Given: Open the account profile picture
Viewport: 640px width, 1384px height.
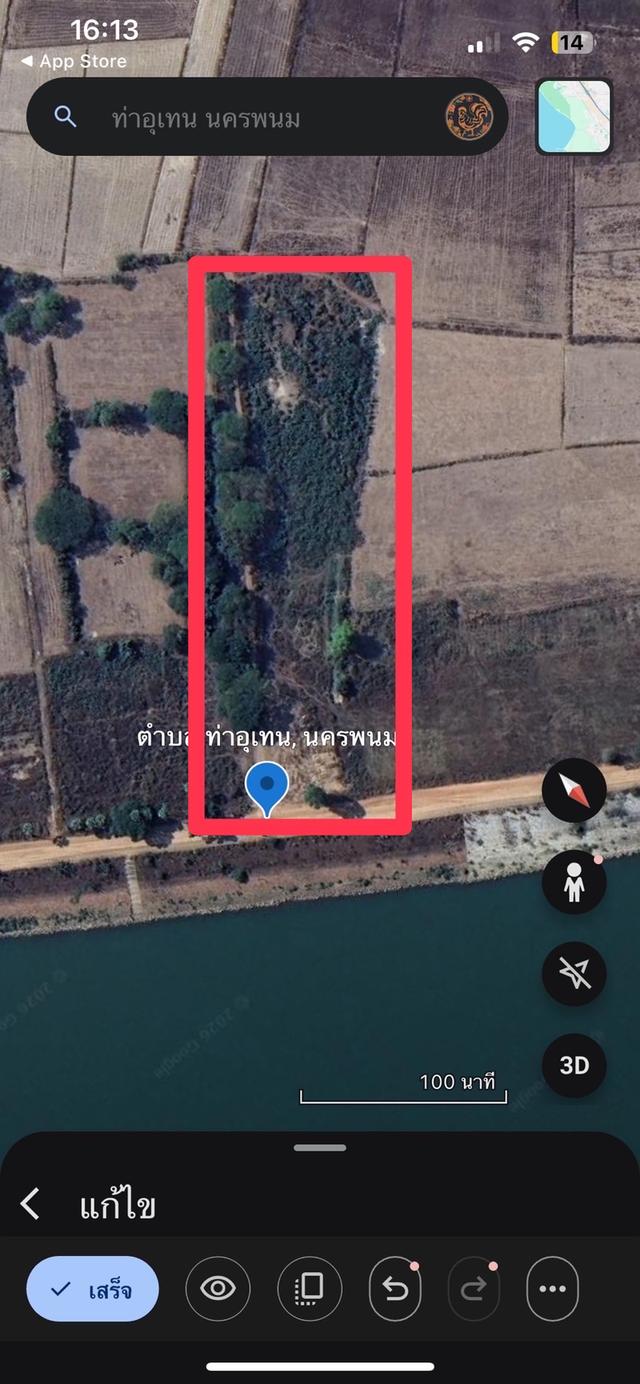Looking at the screenshot, I should click(469, 118).
